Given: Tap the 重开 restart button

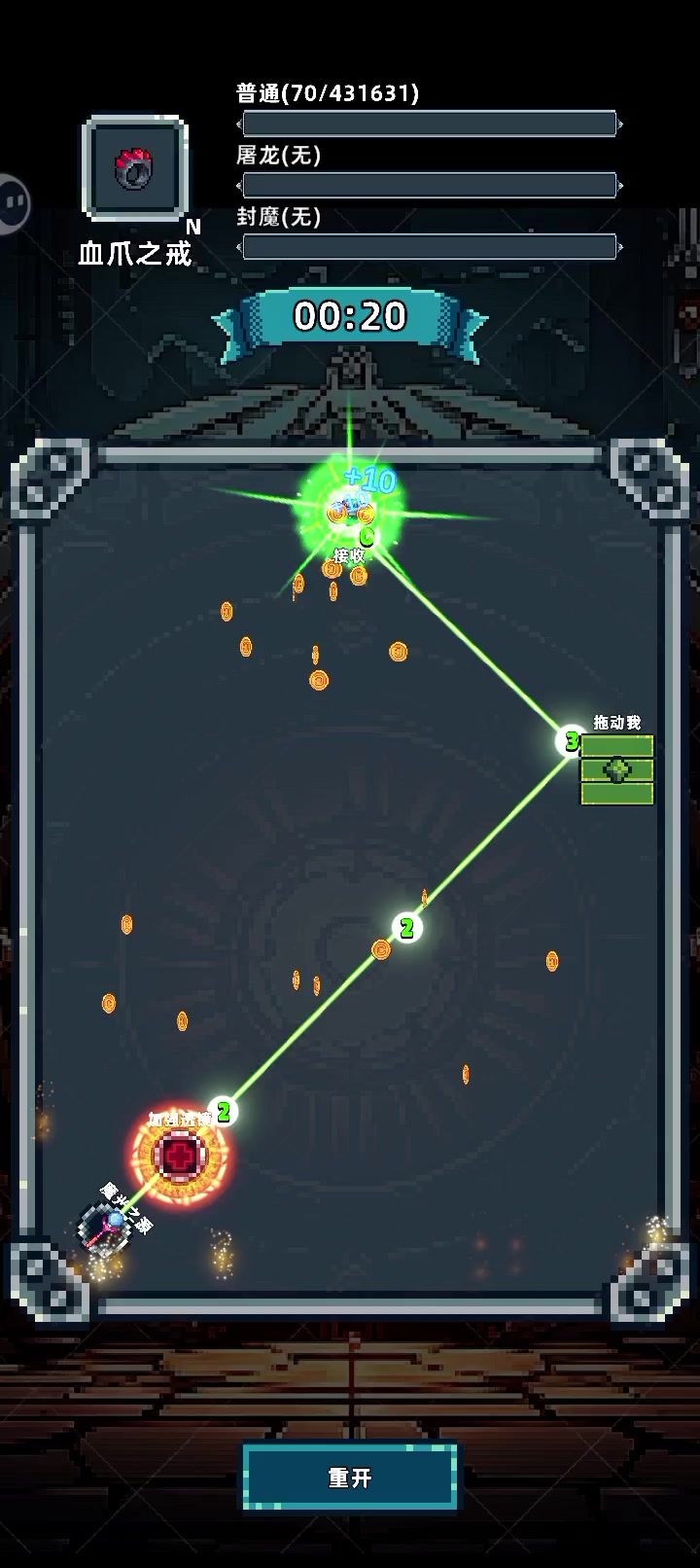Looking at the screenshot, I should 350,1478.
